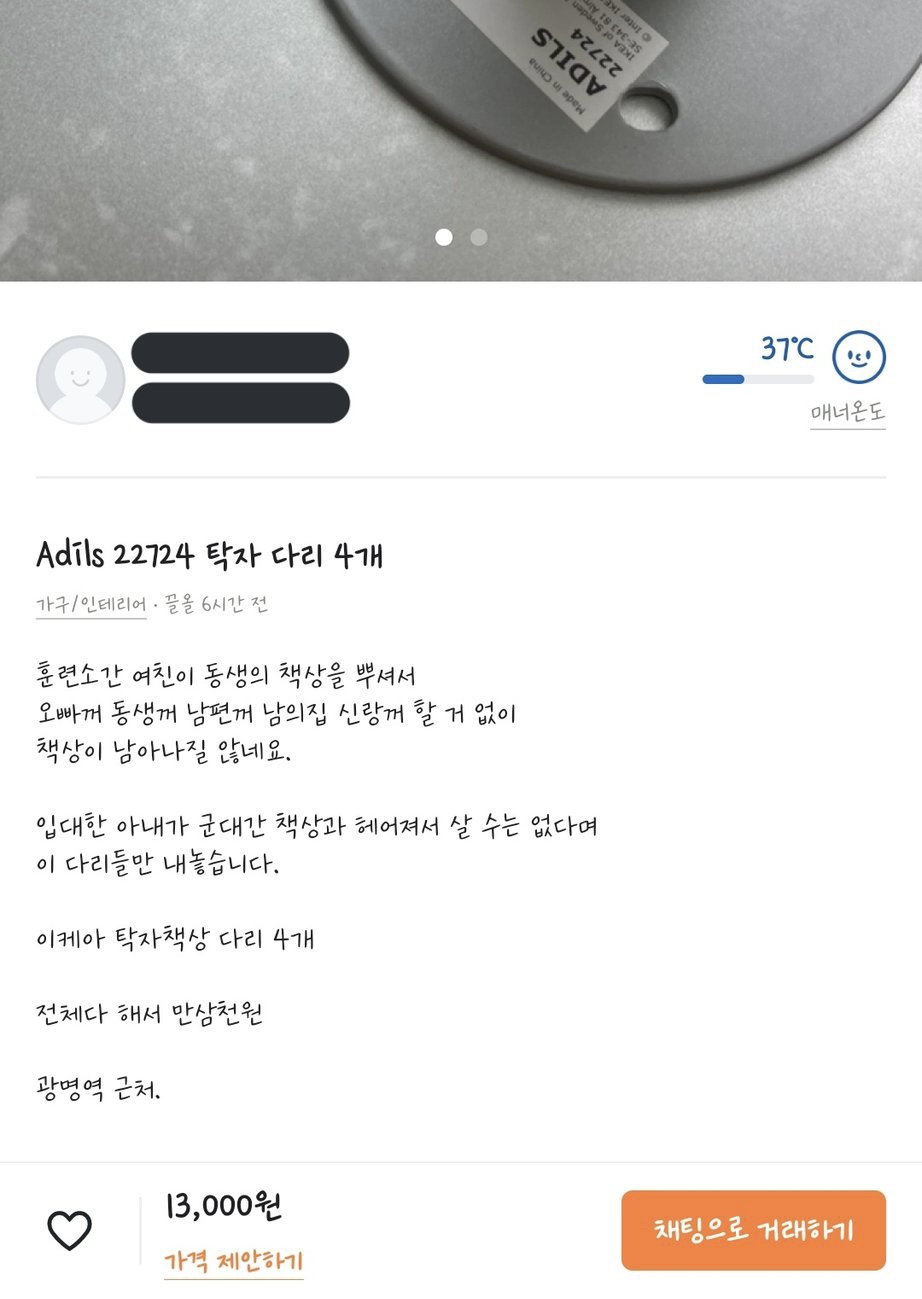Open the 매너온도 explanation
The image size is (922, 1299).
pos(847,412)
